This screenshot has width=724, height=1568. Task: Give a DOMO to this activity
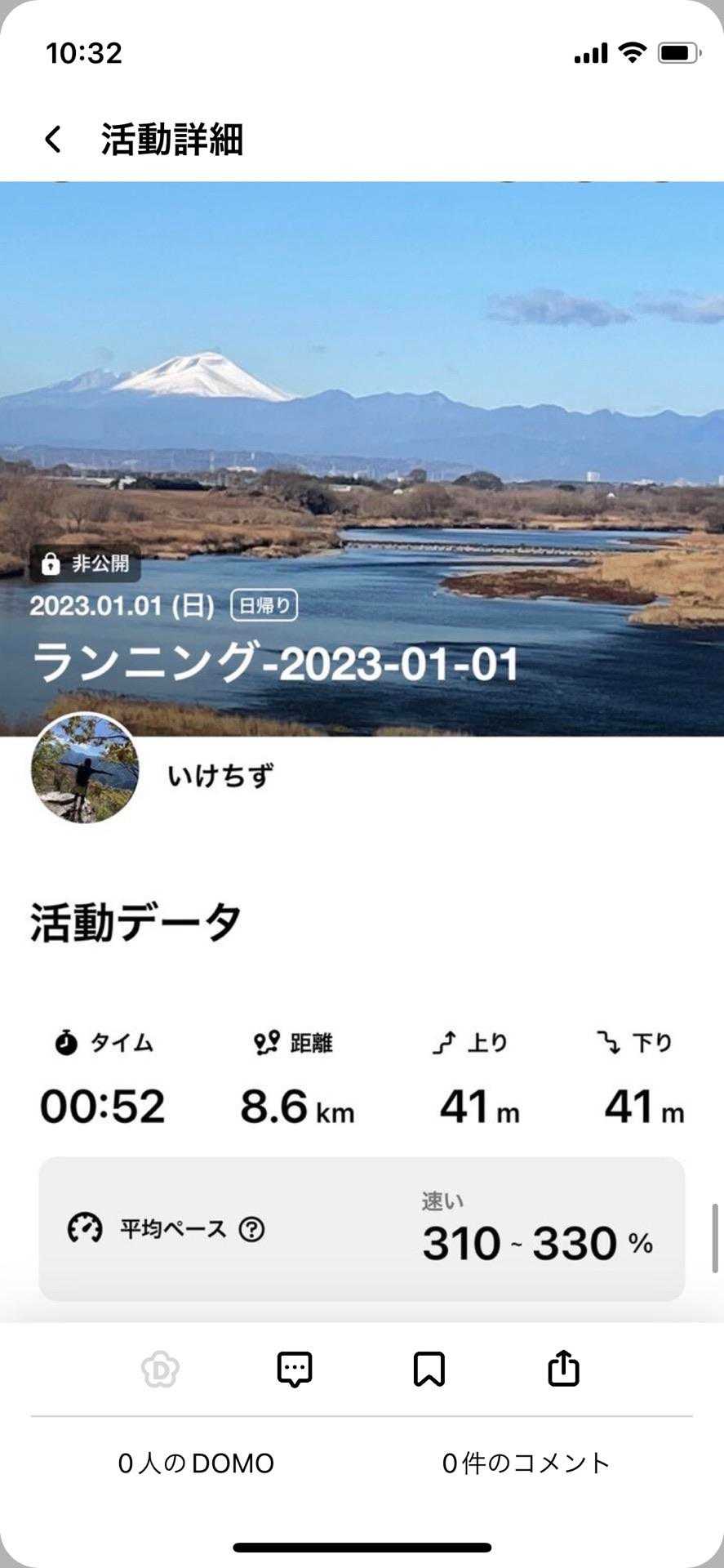[160, 1370]
